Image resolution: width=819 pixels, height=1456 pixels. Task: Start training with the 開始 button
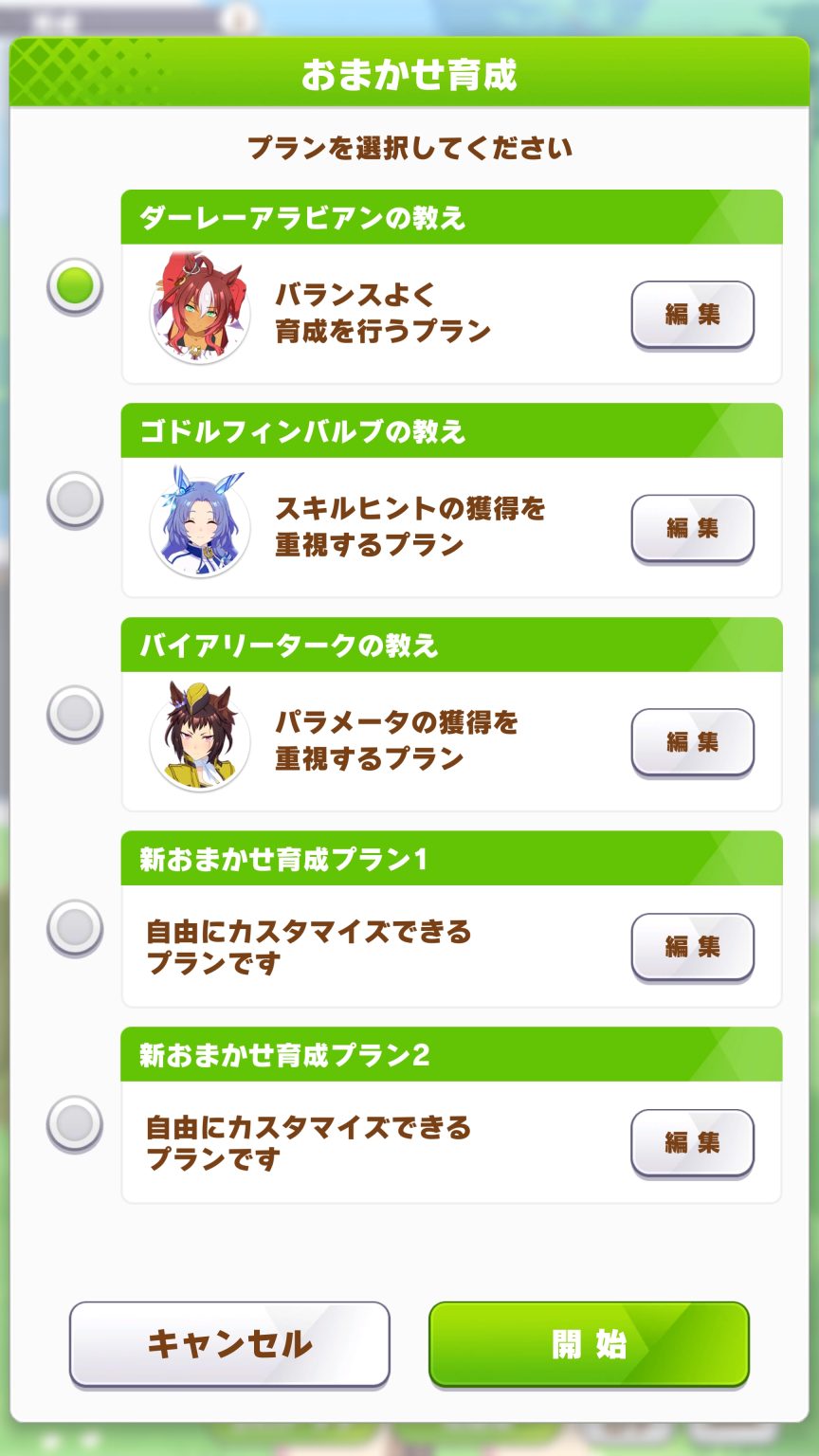click(589, 1343)
